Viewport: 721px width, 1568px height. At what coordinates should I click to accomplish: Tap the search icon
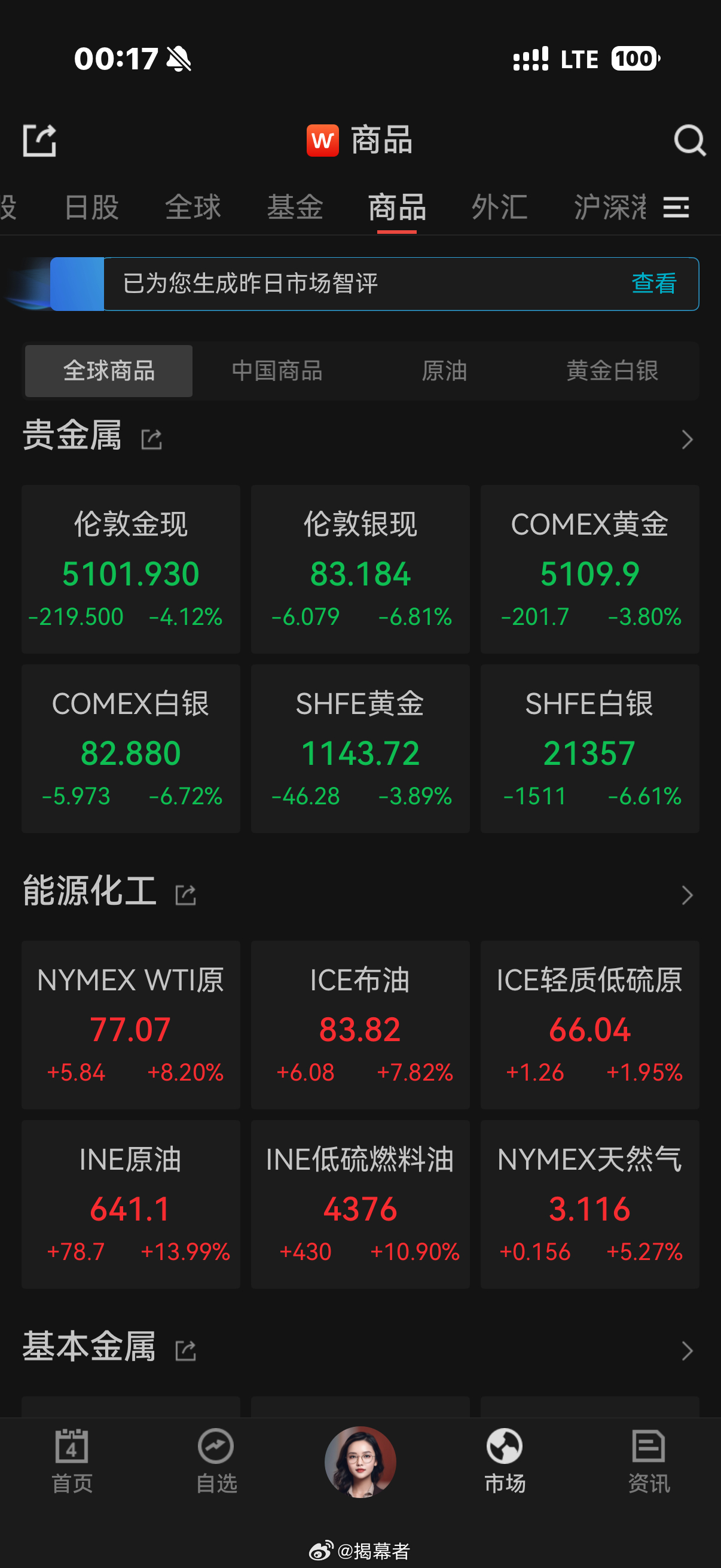[x=689, y=141]
